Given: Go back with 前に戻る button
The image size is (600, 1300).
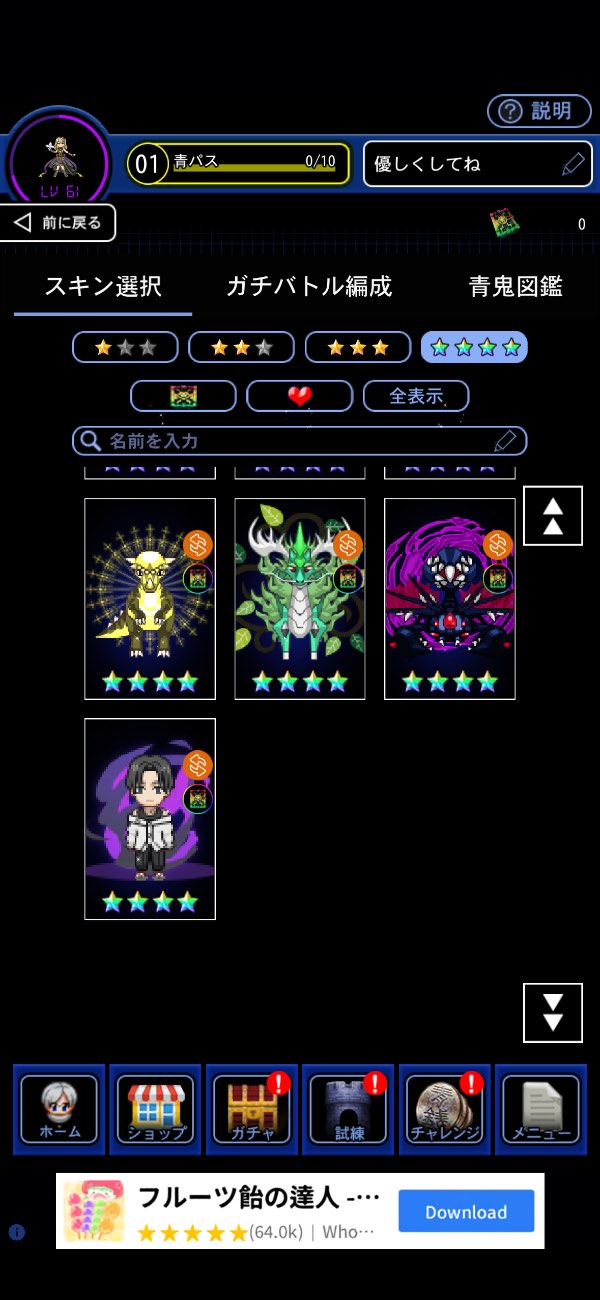Looking at the screenshot, I should click(59, 223).
